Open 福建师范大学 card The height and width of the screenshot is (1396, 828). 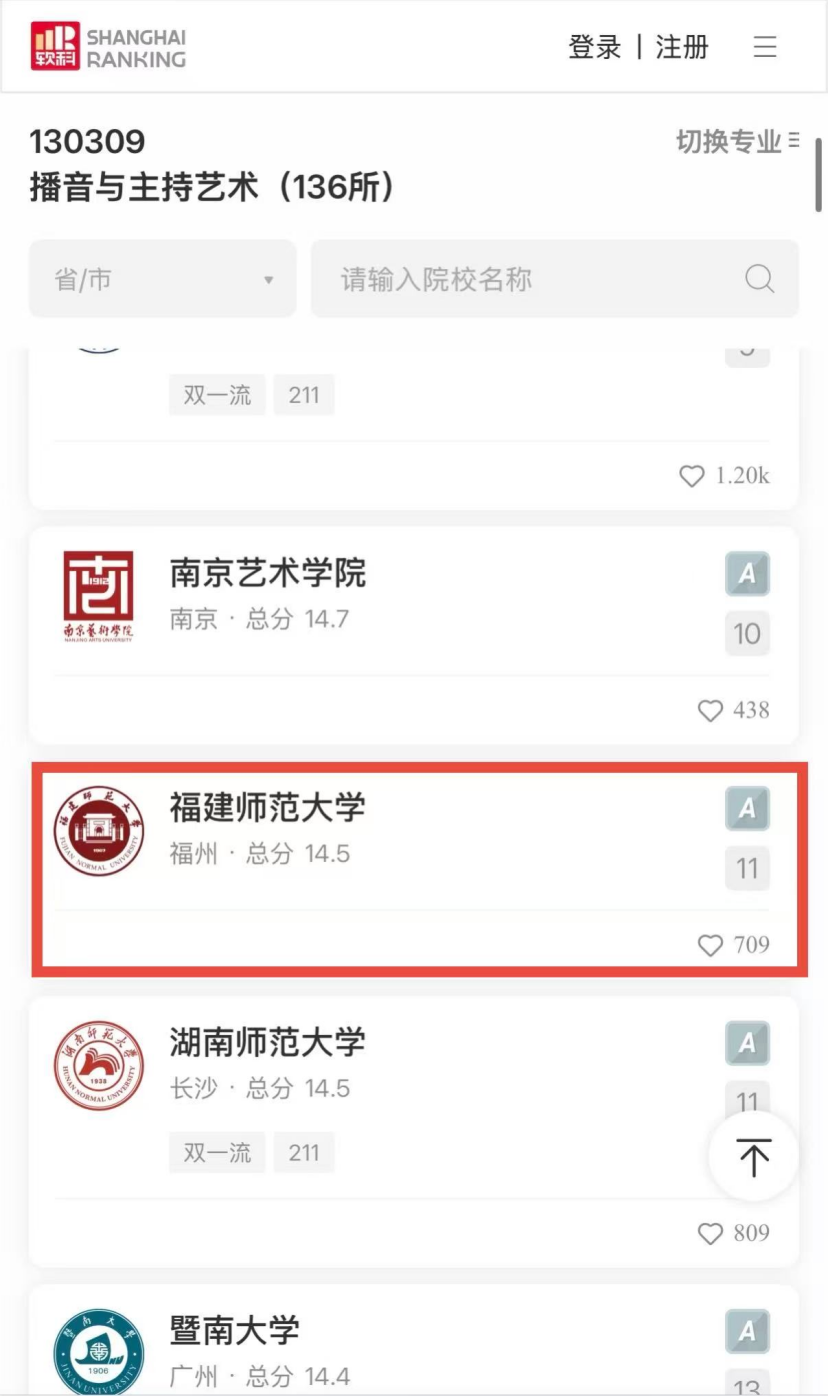[x=268, y=808]
